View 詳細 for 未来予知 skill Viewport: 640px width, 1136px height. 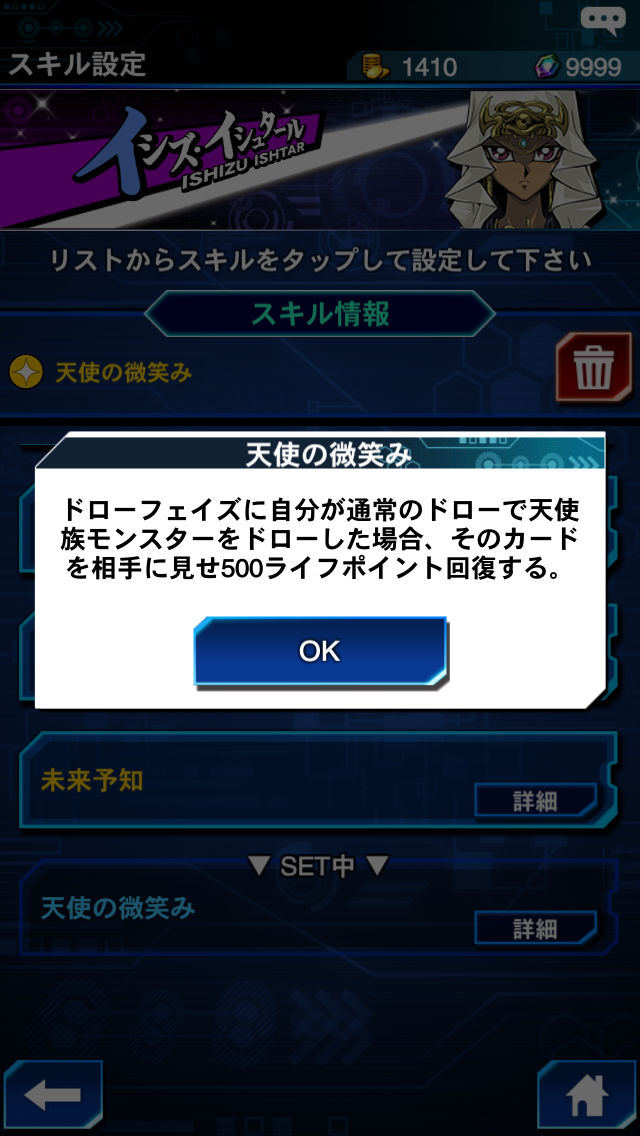(535, 801)
